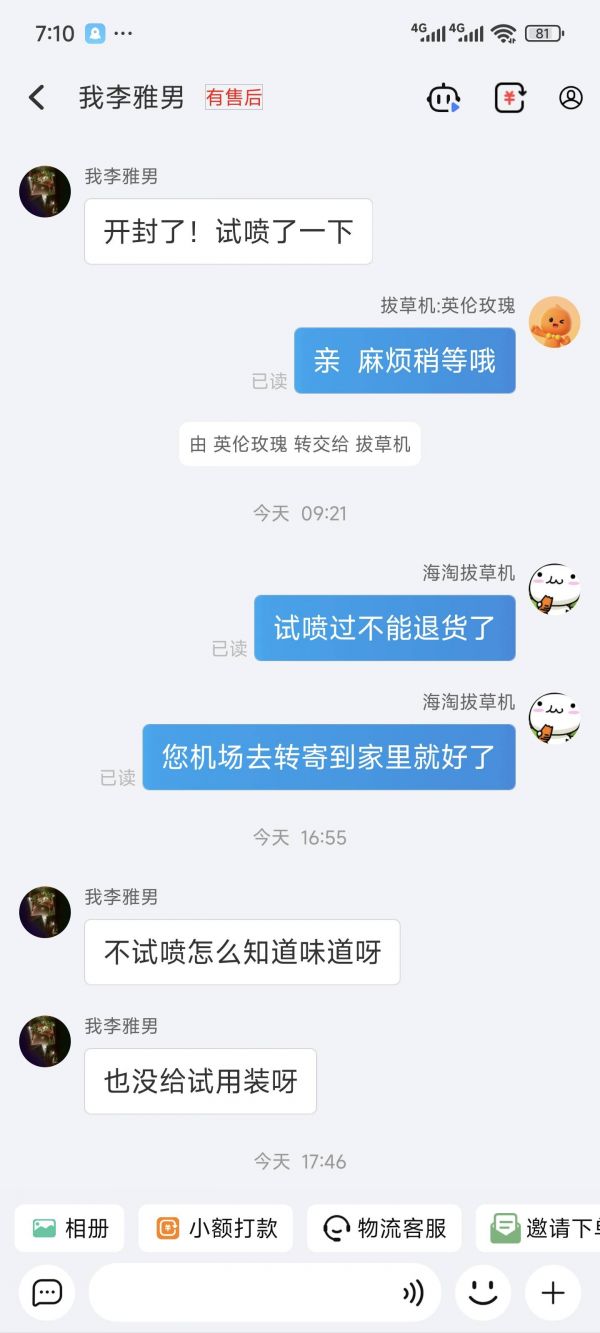The height and width of the screenshot is (1333, 600).
Task: Tap the 英伦玫瑰 agent avatar
Action: click(554, 322)
